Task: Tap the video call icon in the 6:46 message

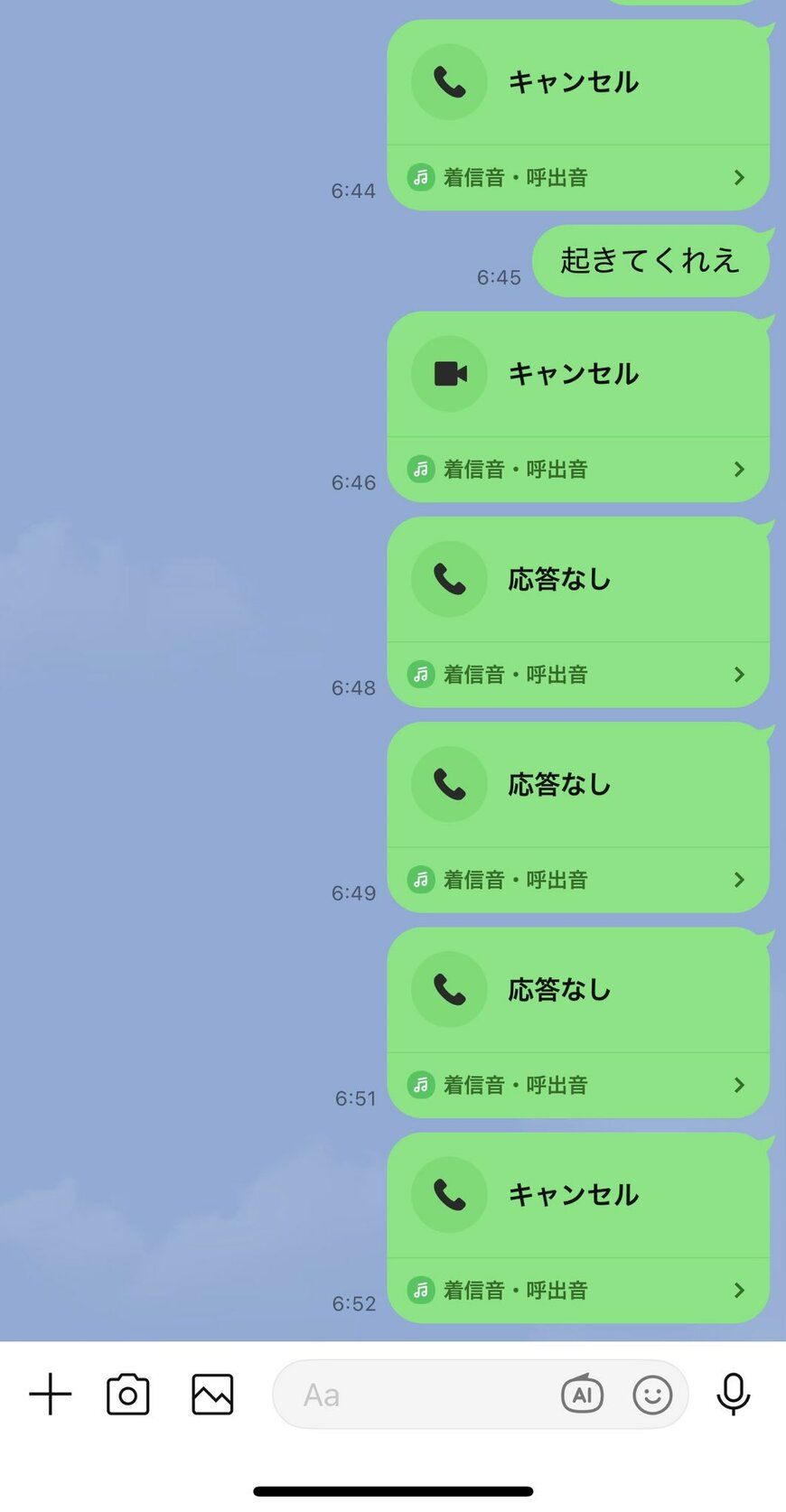Action: coord(449,374)
